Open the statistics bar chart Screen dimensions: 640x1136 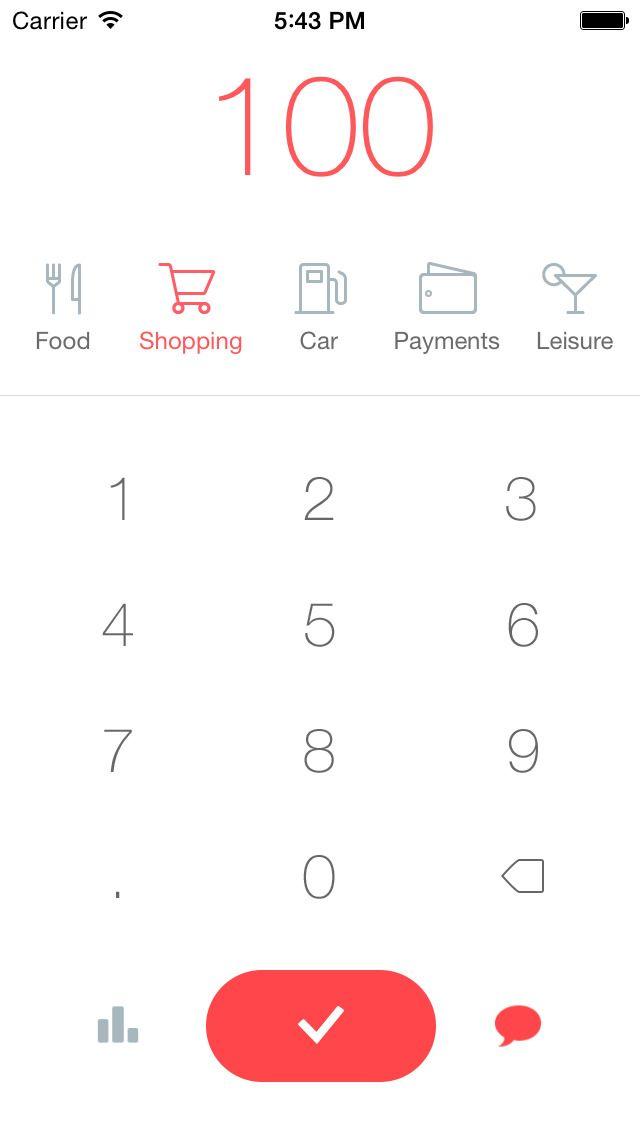118,1025
